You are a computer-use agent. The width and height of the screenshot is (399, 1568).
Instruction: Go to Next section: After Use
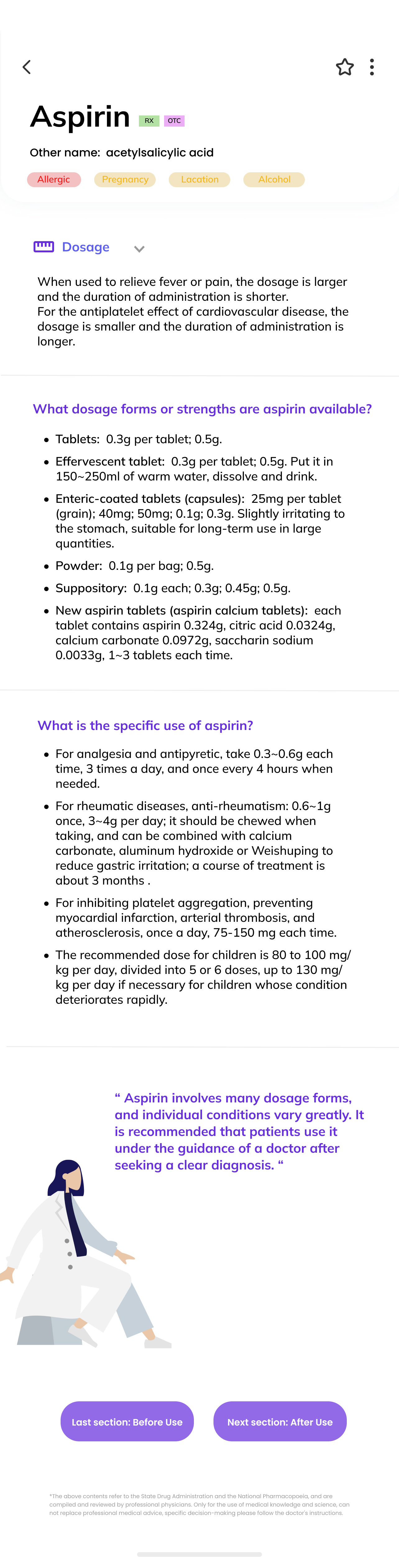point(280,1421)
